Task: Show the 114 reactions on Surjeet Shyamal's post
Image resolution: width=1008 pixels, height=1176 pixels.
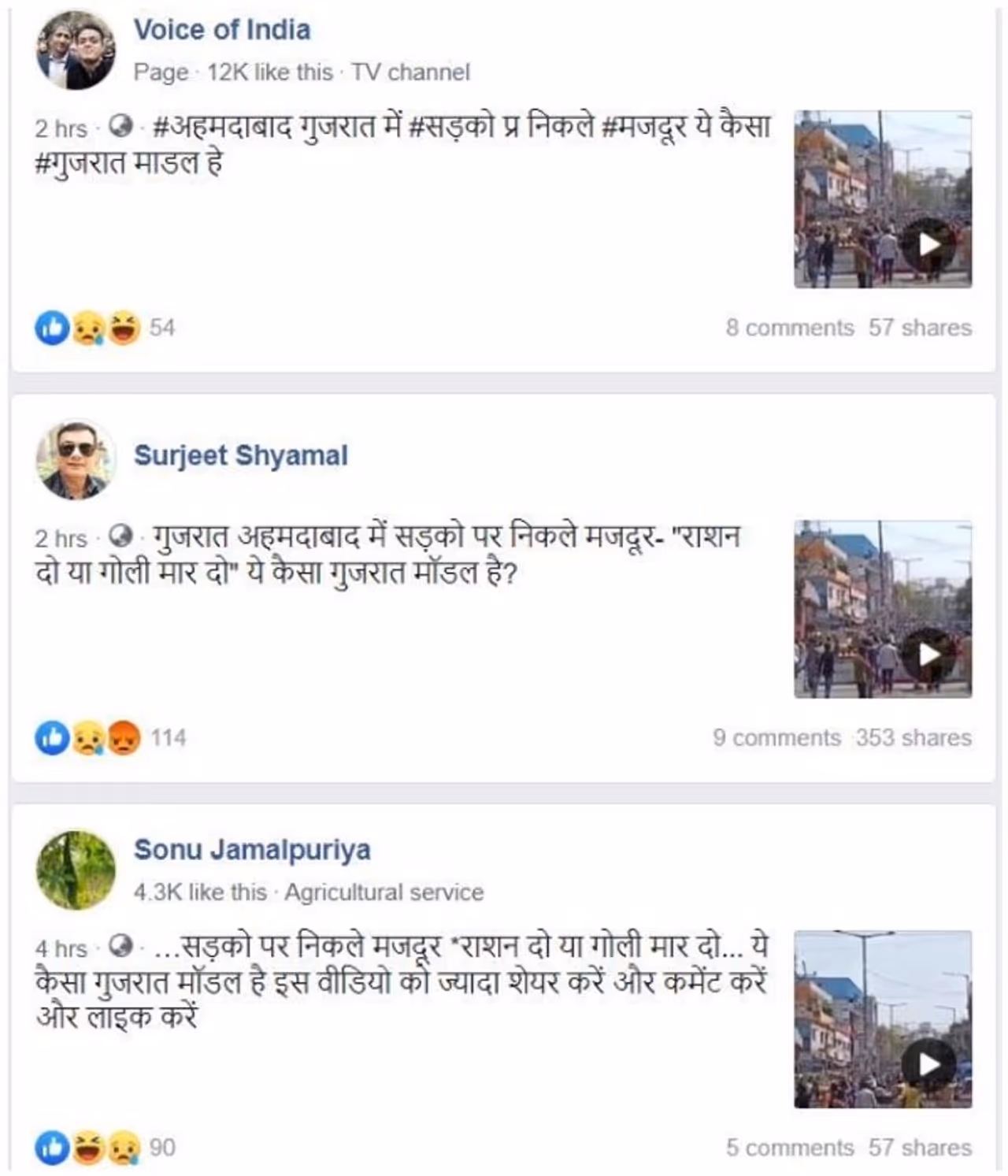Action: pos(110,738)
